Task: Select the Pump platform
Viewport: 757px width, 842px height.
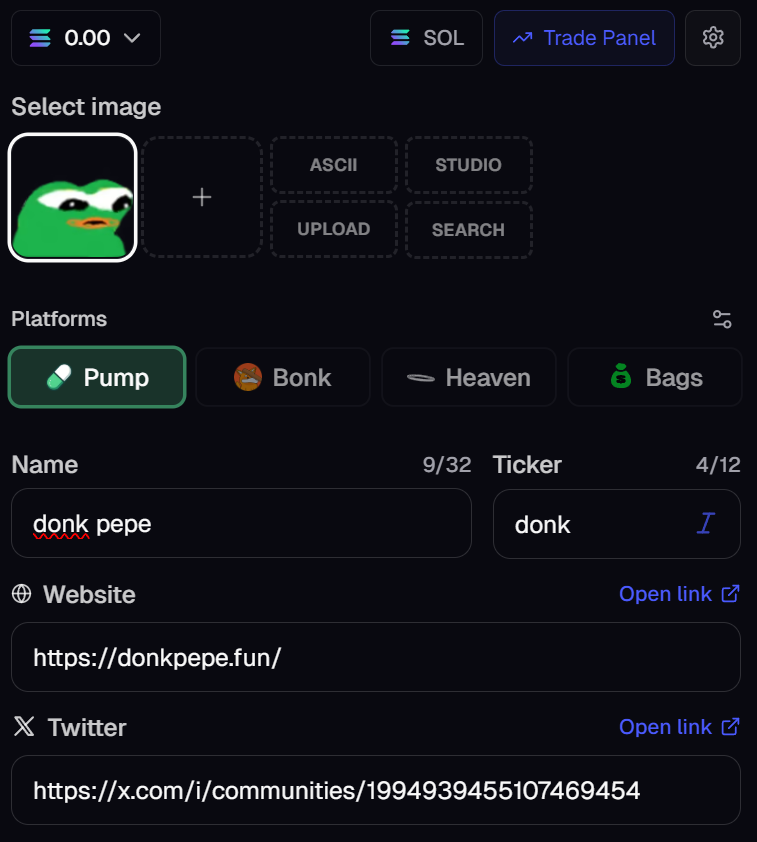Action: pyautogui.click(x=97, y=377)
